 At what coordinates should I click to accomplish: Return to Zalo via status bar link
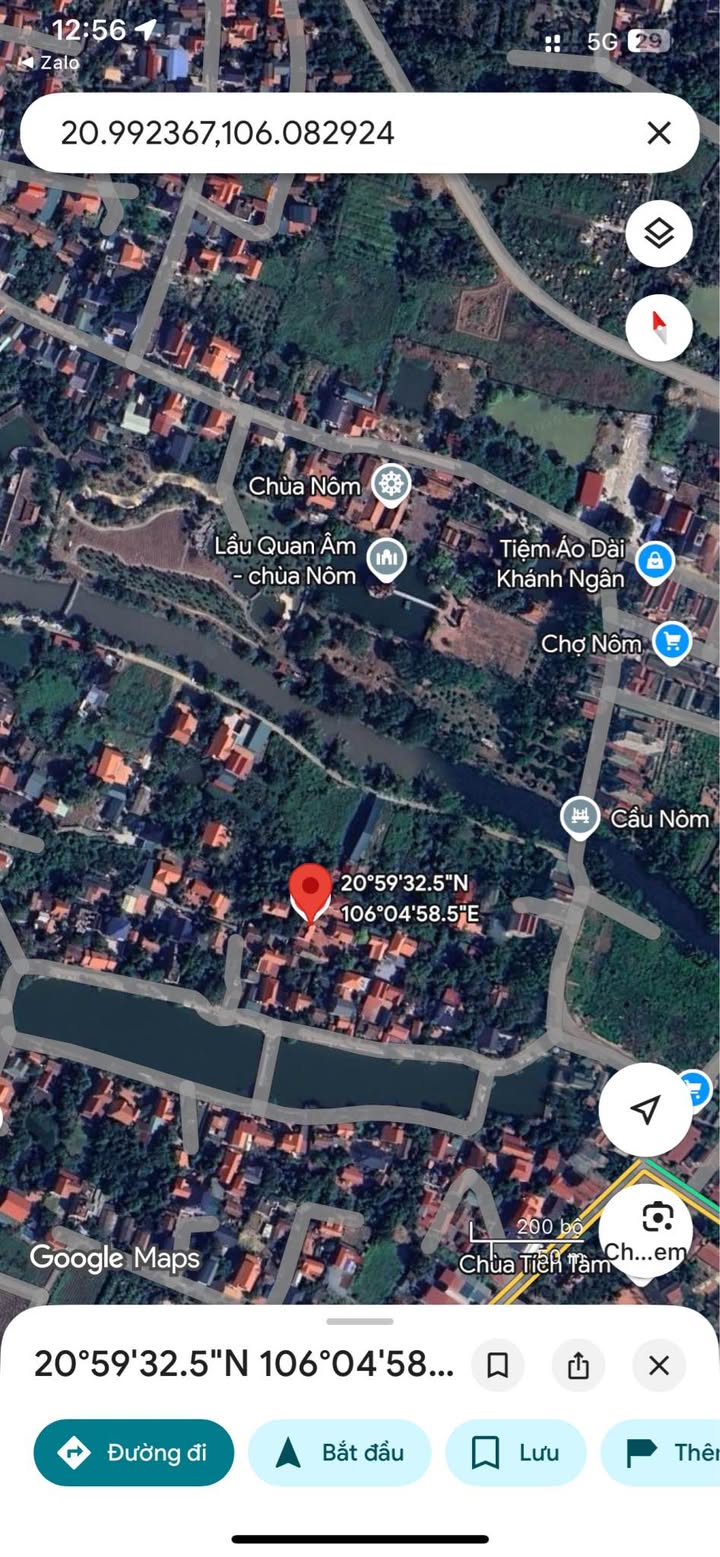(50, 62)
